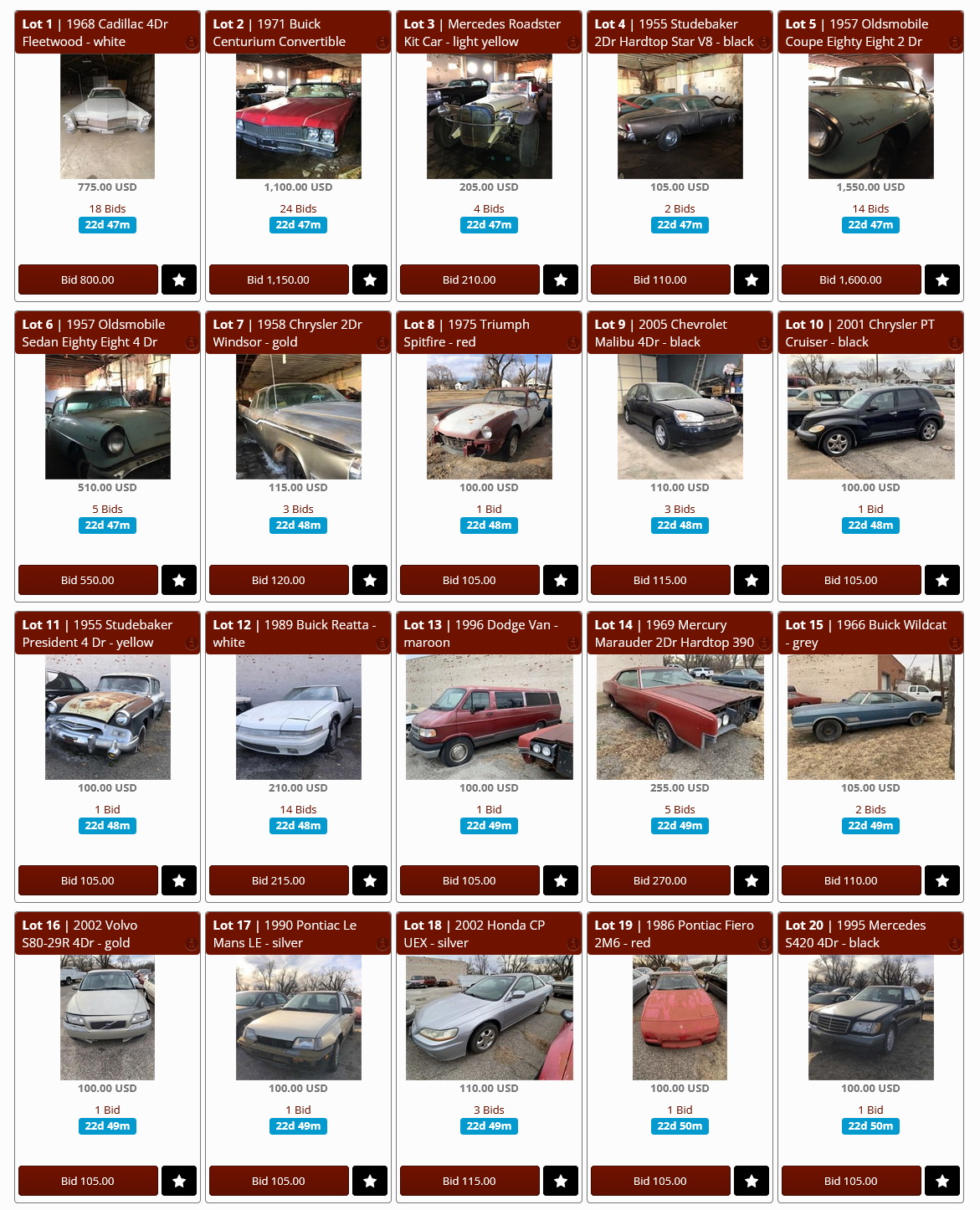Image resolution: width=980 pixels, height=1210 pixels.
Task: Bid 105.00 on Lot 20 Mercedes S420
Action: (x=850, y=1181)
